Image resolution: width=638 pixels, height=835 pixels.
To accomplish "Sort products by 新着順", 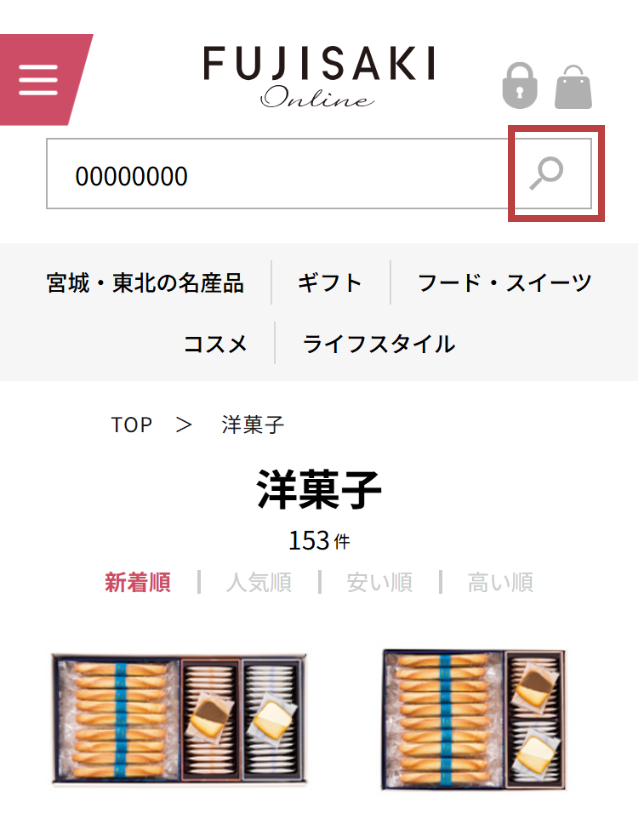I will (x=138, y=582).
